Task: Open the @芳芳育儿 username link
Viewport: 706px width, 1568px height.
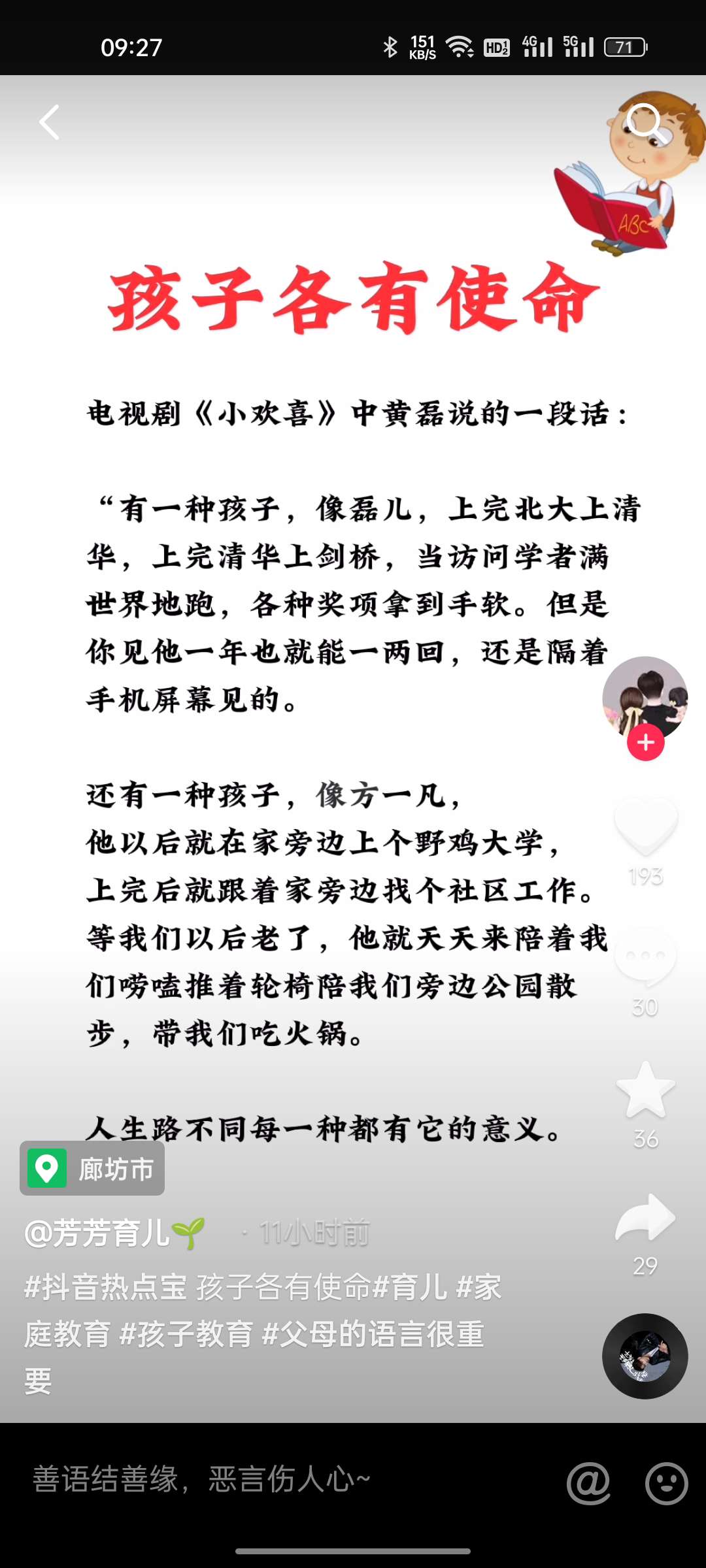Action: pos(114,1233)
